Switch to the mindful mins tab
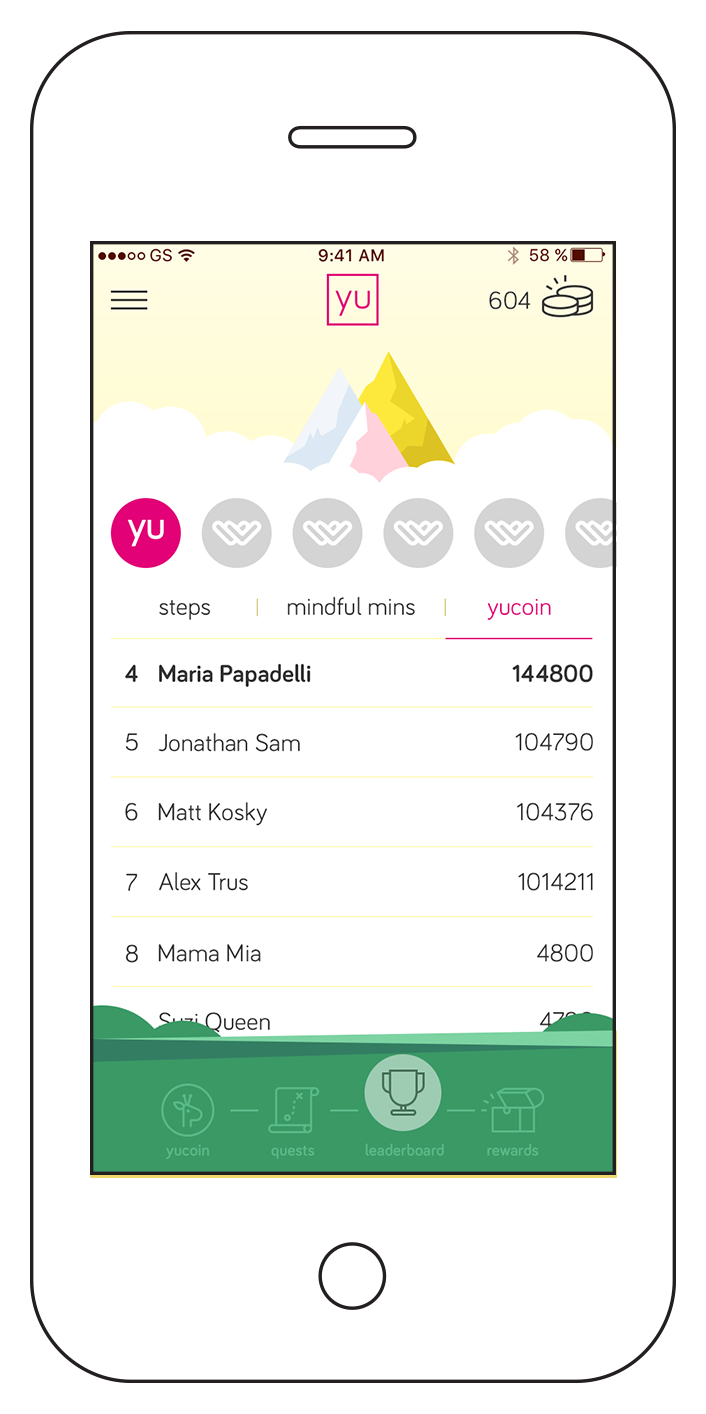Screen dimensions: 706x1414 tap(351, 608)
